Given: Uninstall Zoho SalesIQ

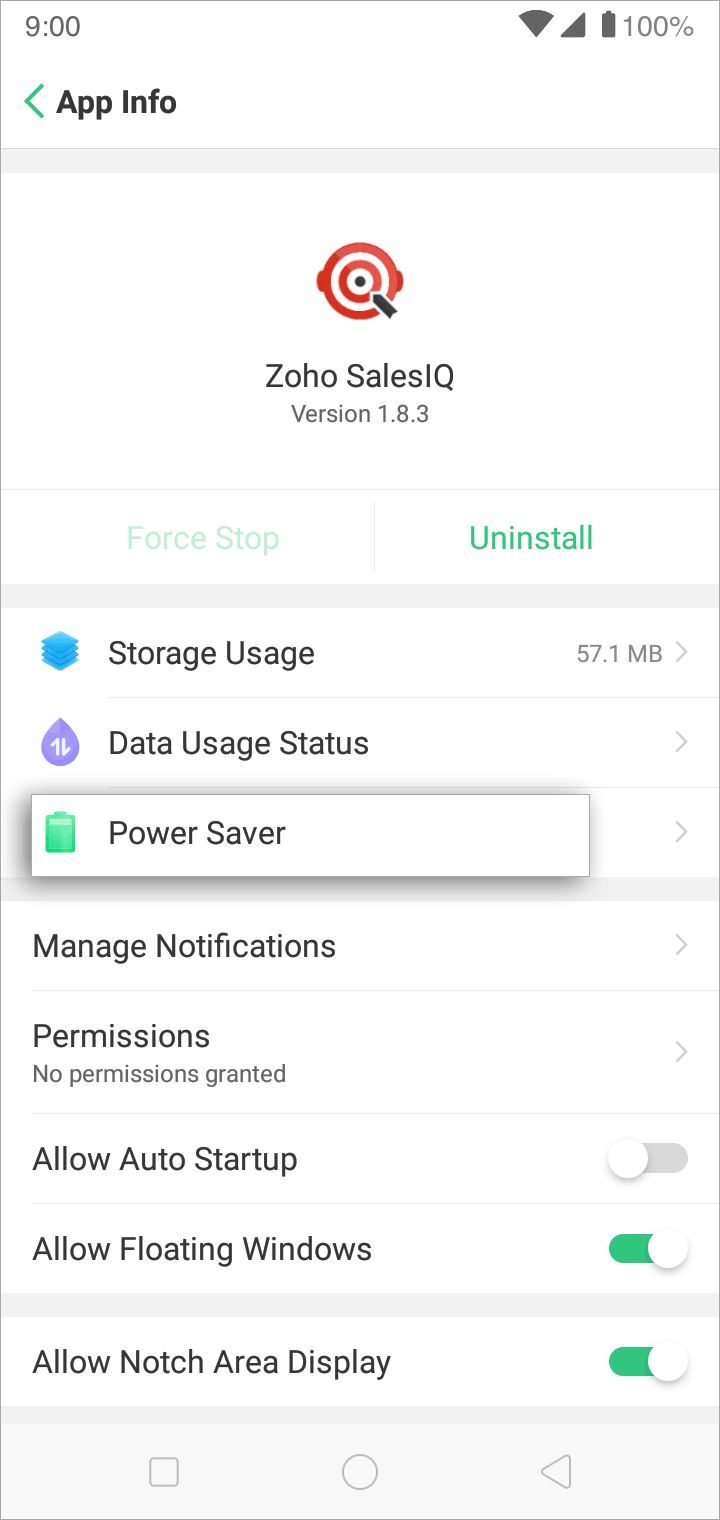Looking at the screenshot, I should click(x=531, y=538).
